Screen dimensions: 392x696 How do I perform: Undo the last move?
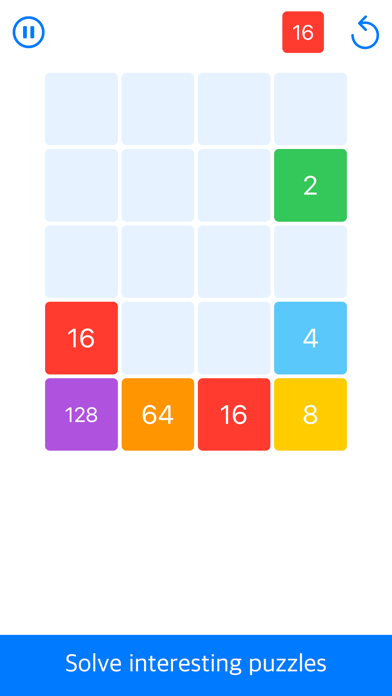365,32
